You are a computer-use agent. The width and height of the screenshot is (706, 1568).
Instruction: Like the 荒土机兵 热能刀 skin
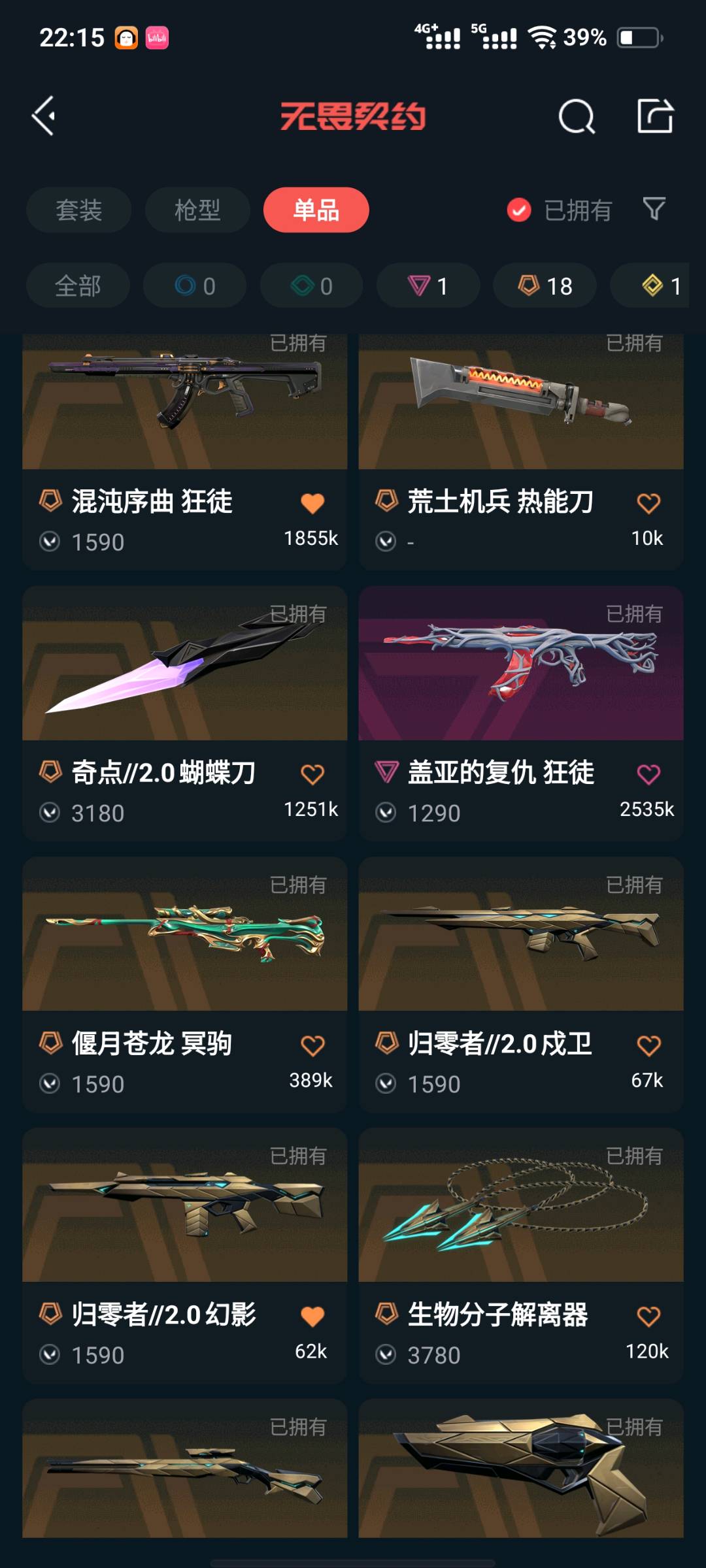648,503
